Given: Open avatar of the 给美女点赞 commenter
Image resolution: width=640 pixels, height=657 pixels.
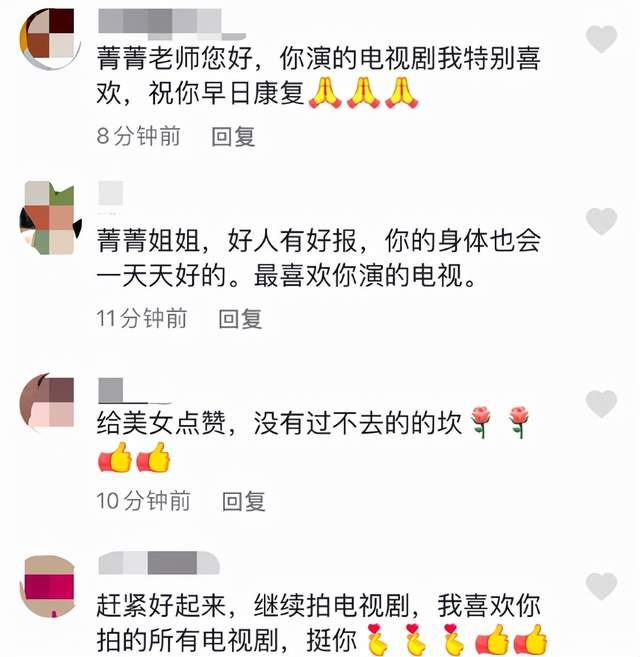Looking at the screenshot, I should 48,401.
